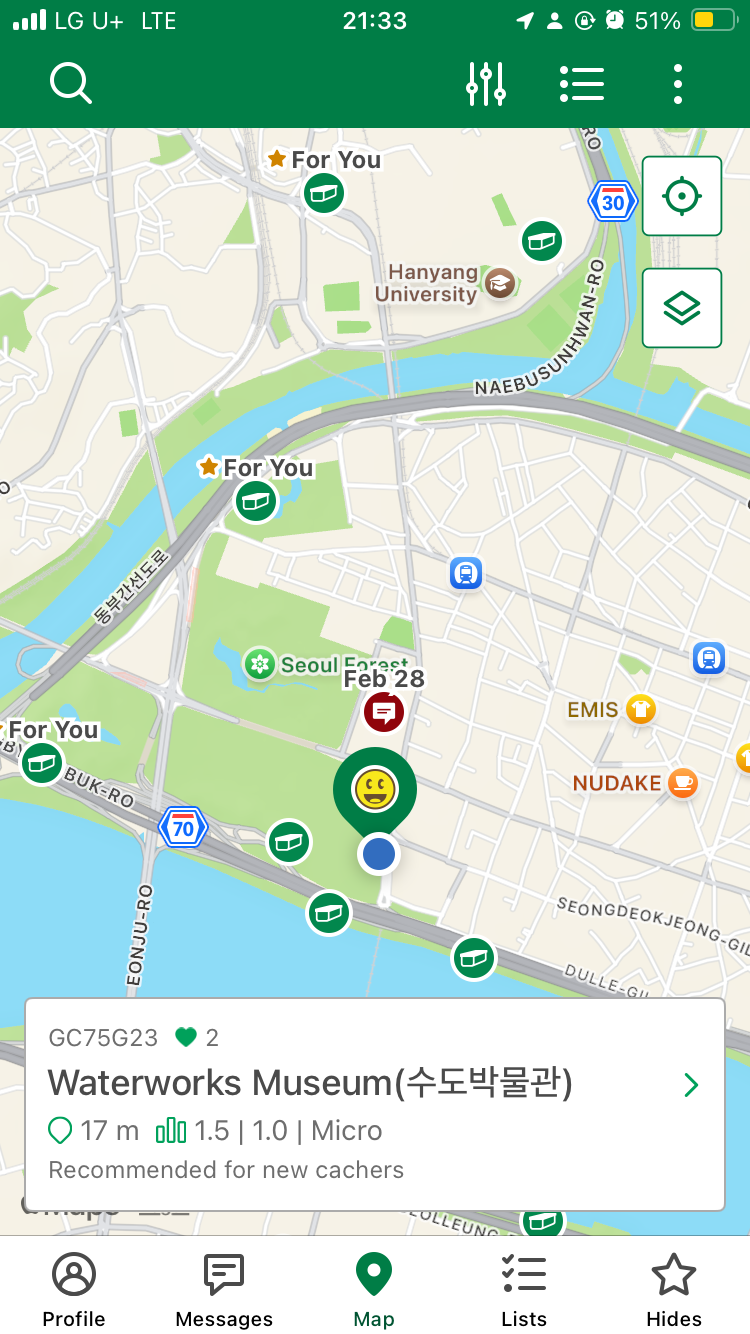Screen dimensions: 750x1334
Task: Switch to the Profile tab
Action: (x=74, y=1290)
